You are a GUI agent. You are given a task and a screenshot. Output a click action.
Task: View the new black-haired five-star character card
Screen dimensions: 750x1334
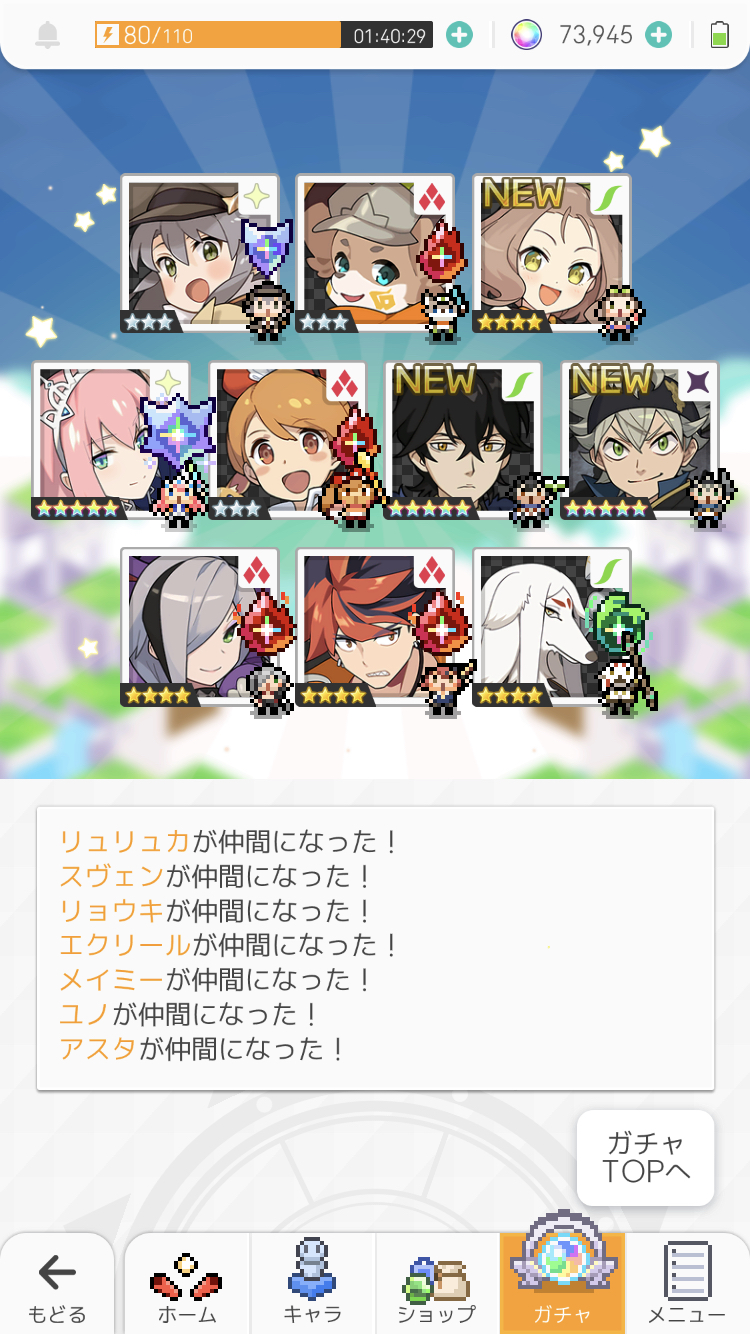tap(462, 440)
